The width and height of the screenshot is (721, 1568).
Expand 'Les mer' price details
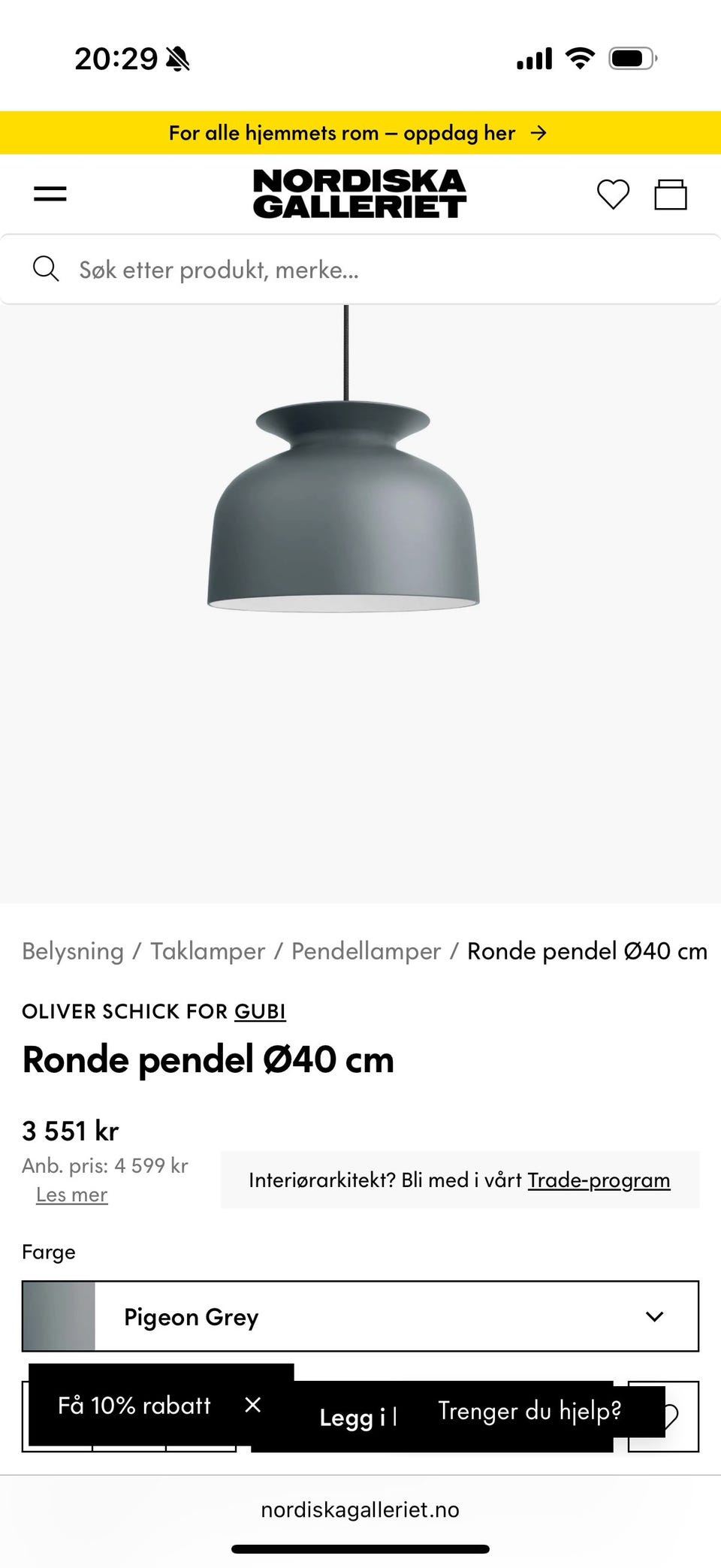(x=71, y=1194)
